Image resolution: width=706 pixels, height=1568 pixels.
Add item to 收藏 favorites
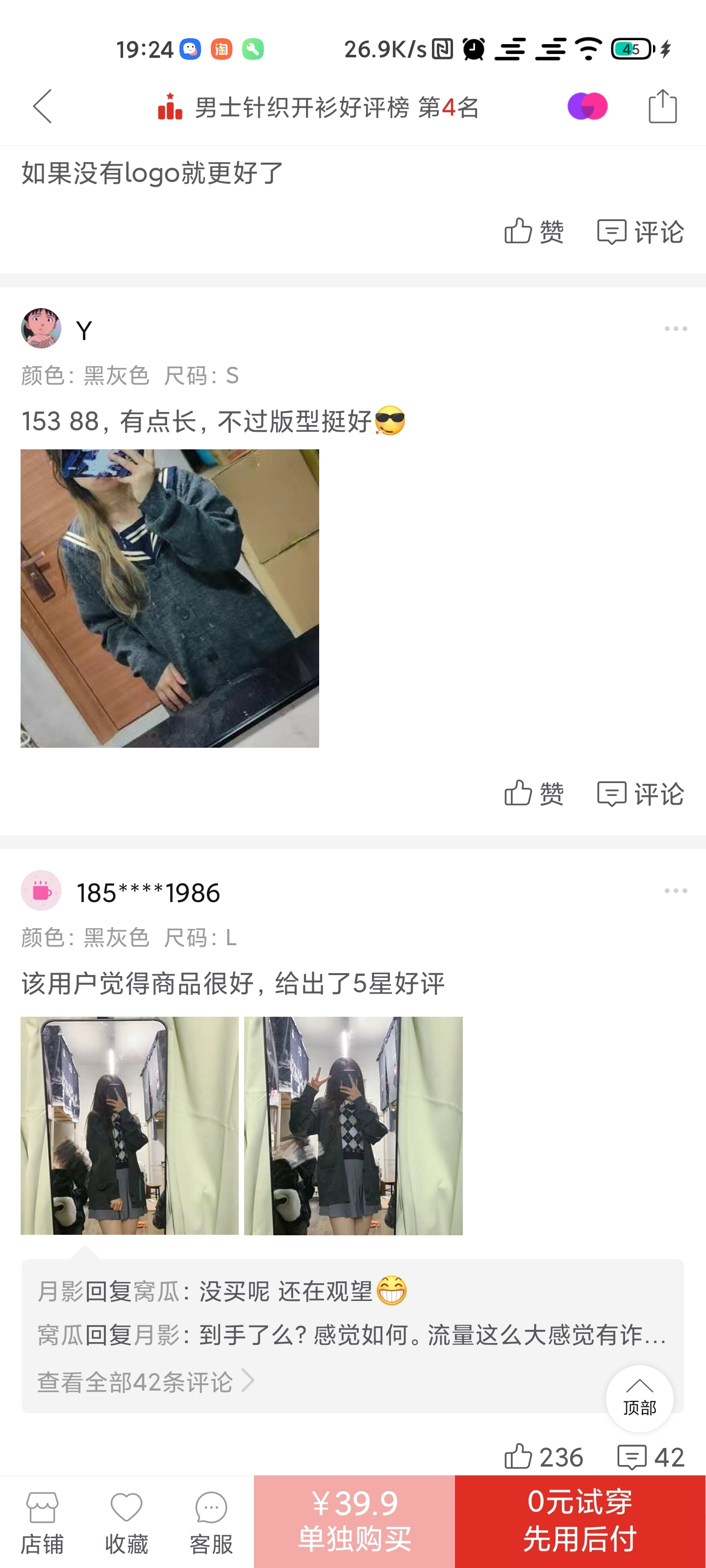point(126,1522)
